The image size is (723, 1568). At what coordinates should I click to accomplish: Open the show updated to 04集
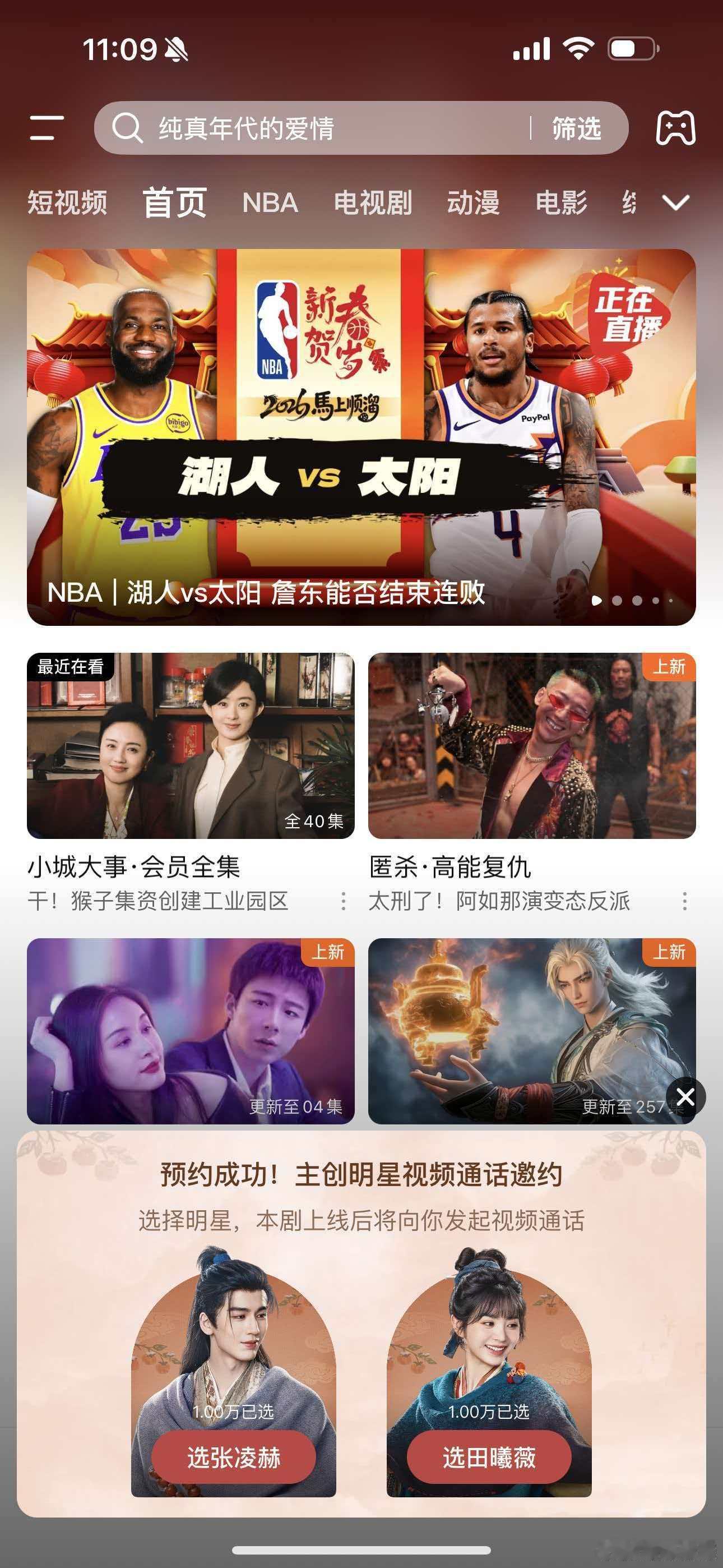pos(191,1031)
